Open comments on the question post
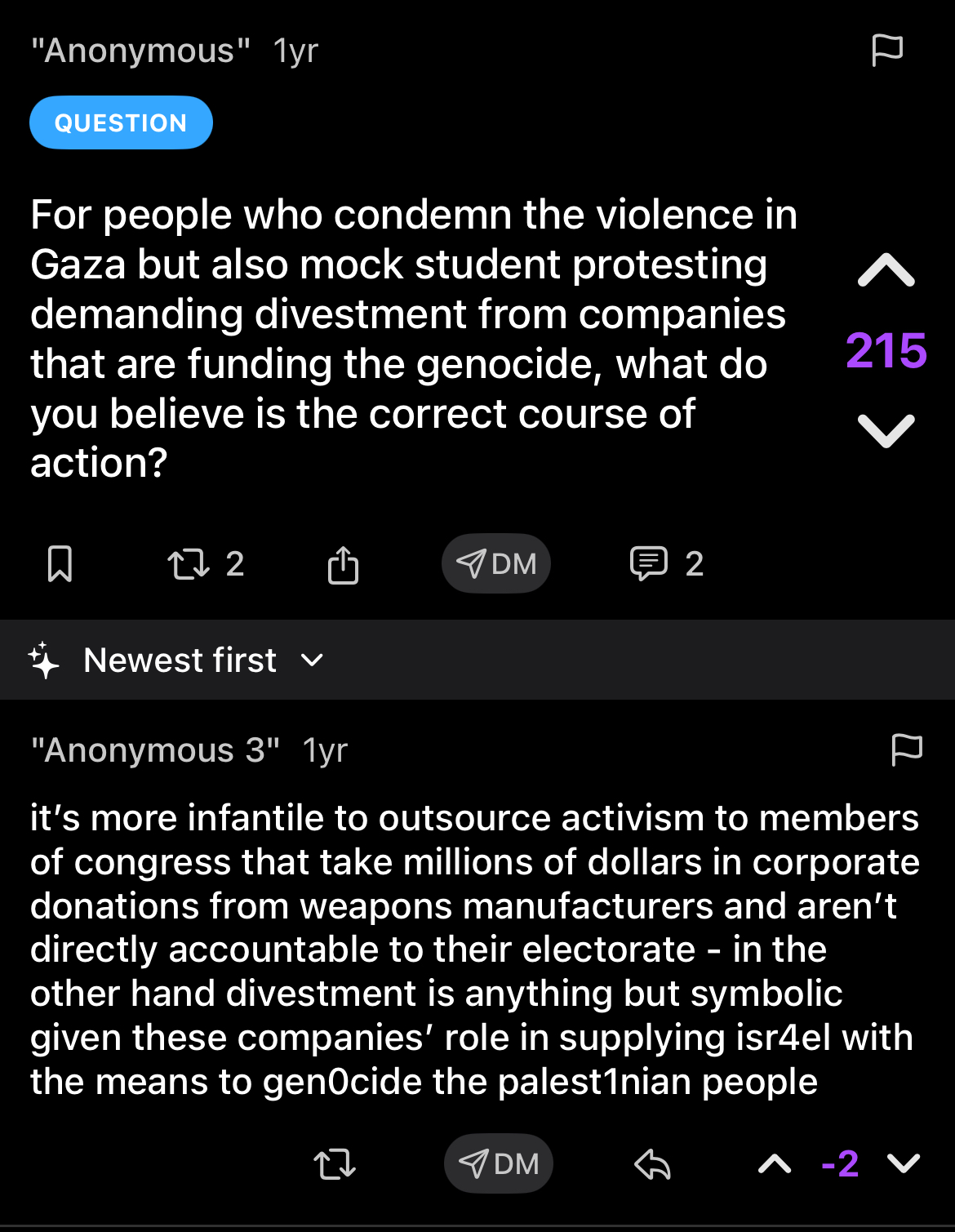Image resolution: width=955 pixels, height=1232 pixels. coord(650,563)
